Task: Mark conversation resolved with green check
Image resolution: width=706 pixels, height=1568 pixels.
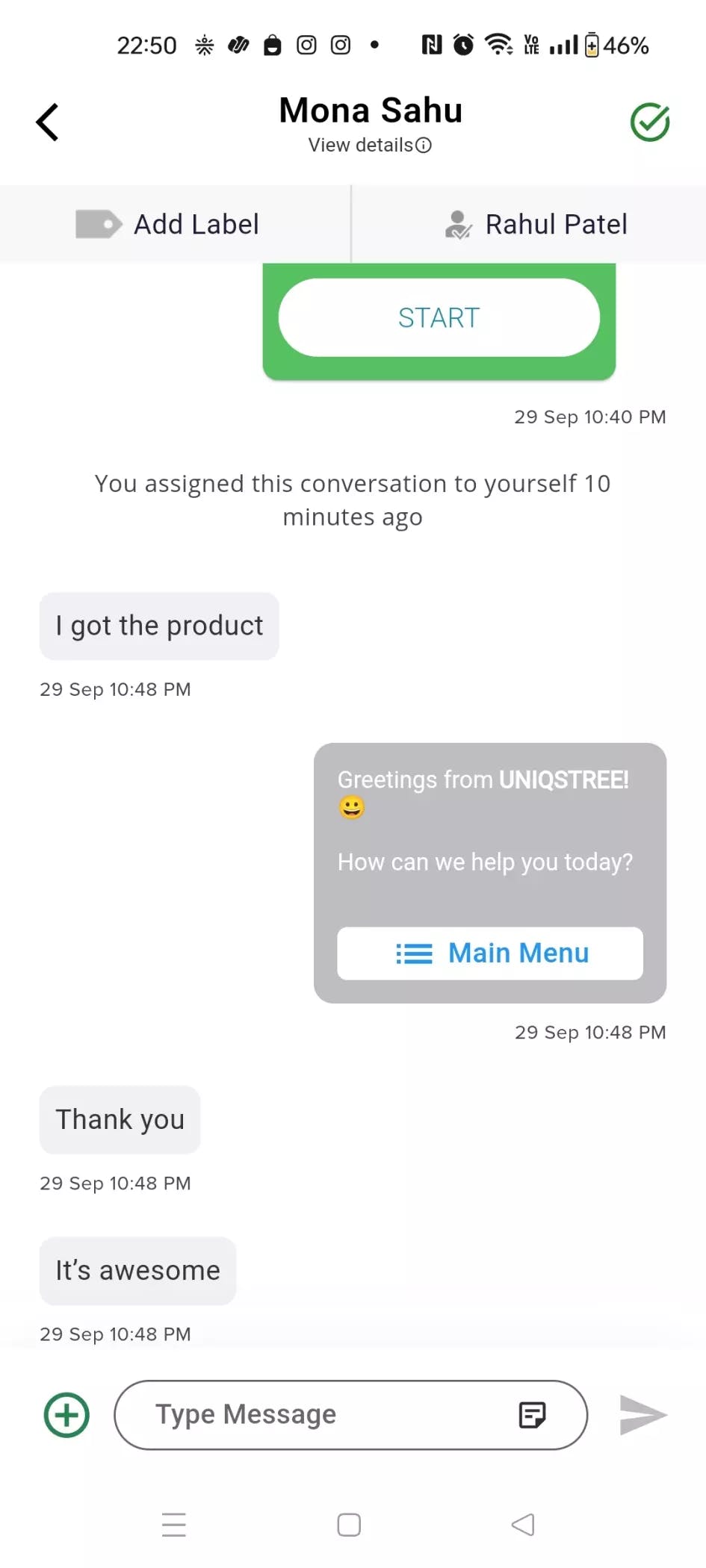Action: (x=649, y=122)
